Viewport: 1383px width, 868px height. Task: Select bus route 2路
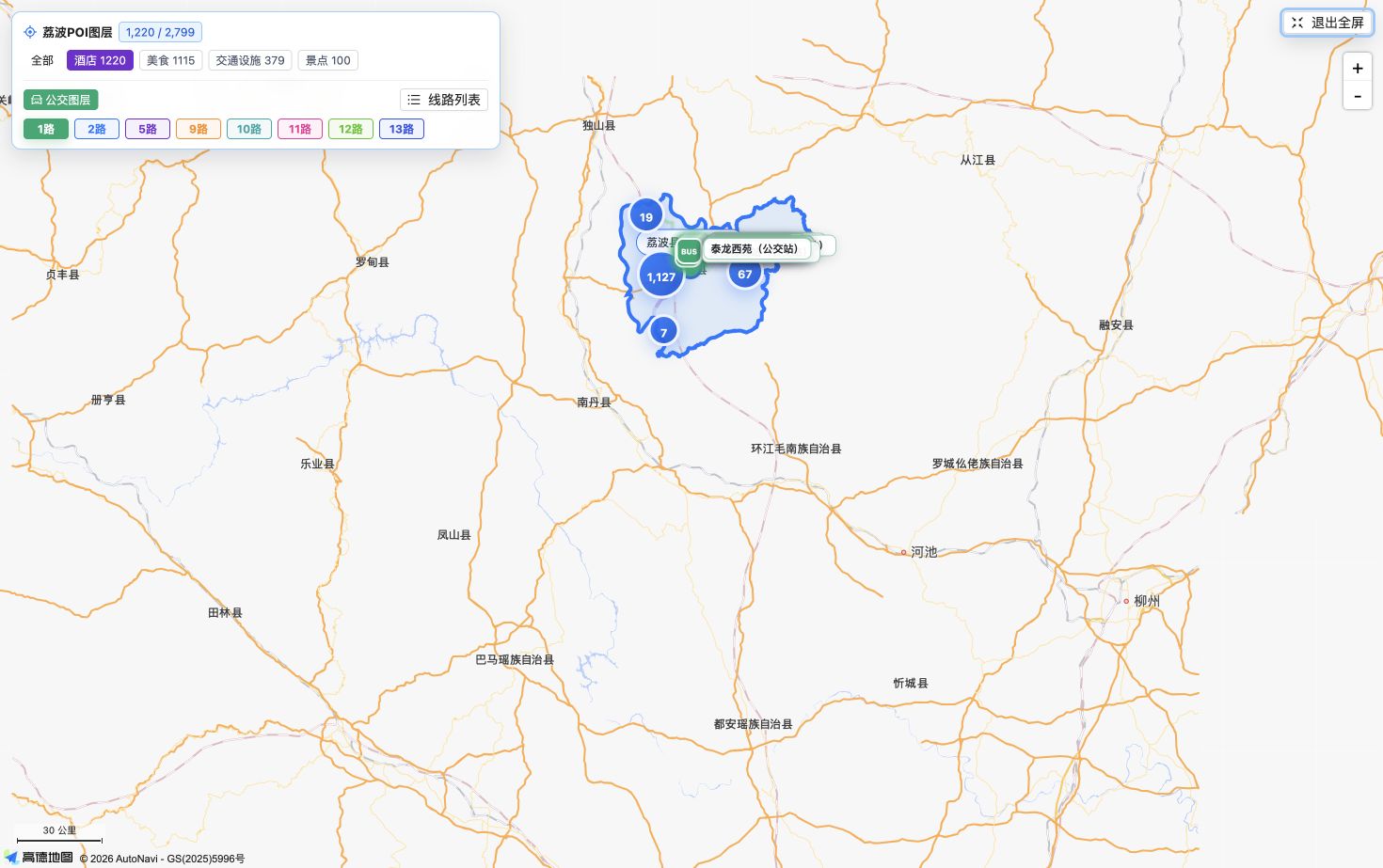point(97,129)
